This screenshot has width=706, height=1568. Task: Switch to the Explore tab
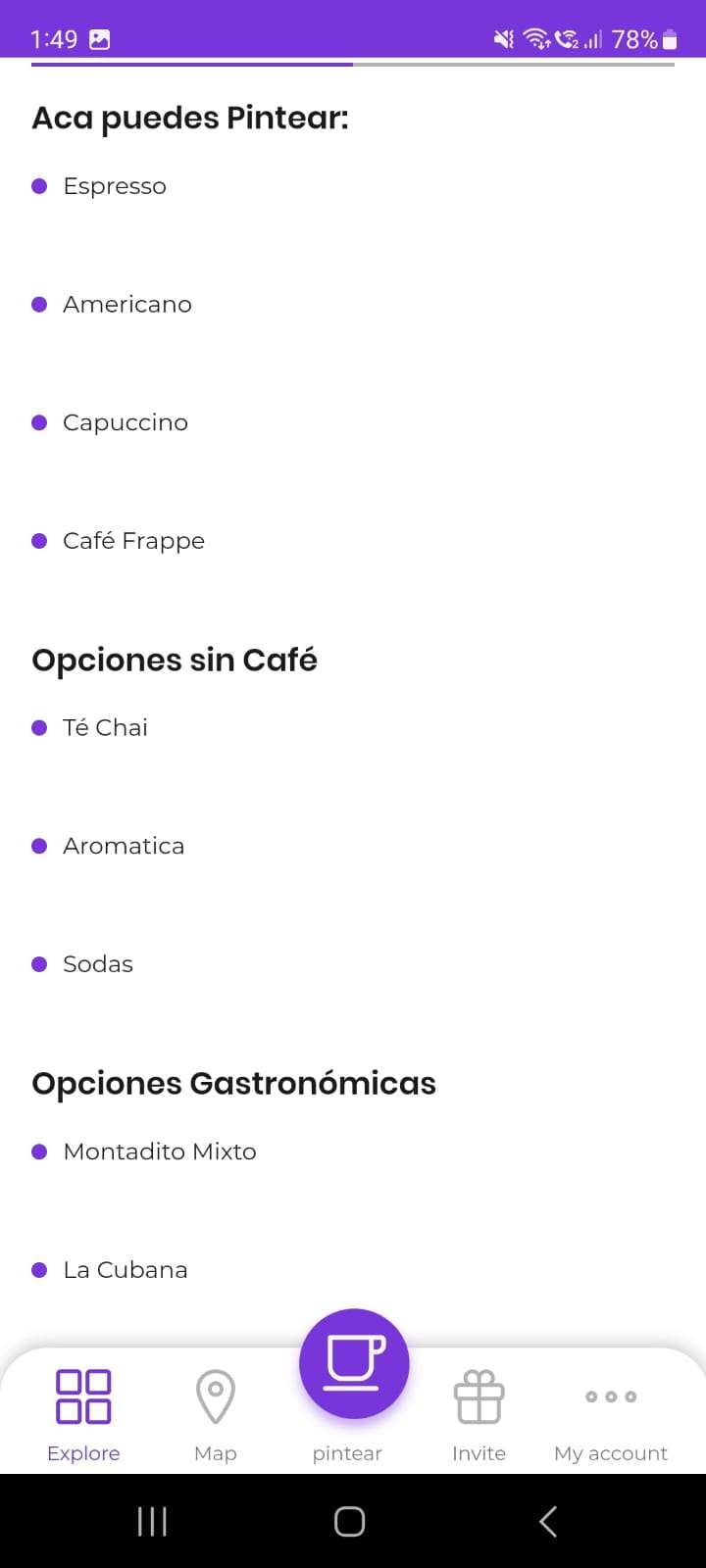[83, 1413]
